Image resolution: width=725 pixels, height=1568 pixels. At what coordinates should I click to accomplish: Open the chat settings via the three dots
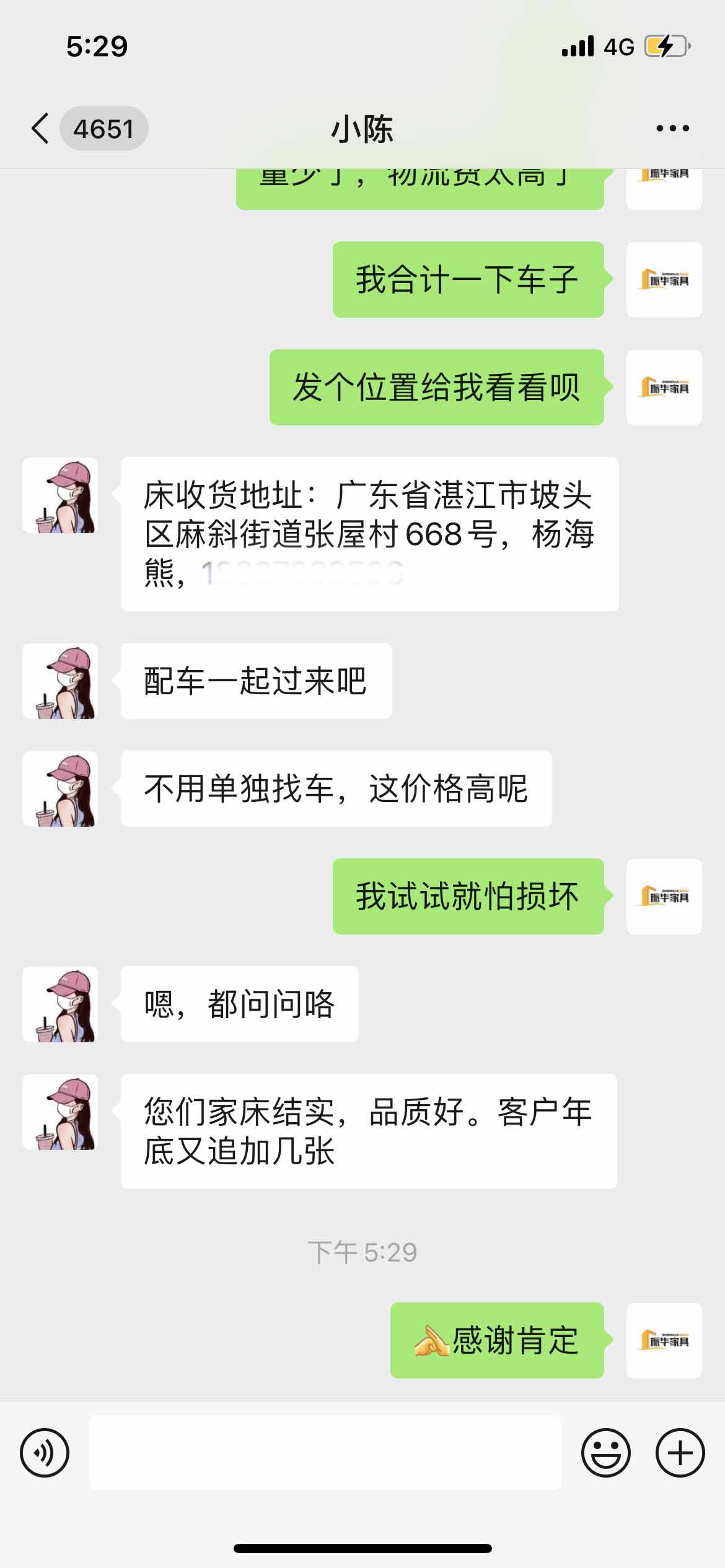[672, 128]
